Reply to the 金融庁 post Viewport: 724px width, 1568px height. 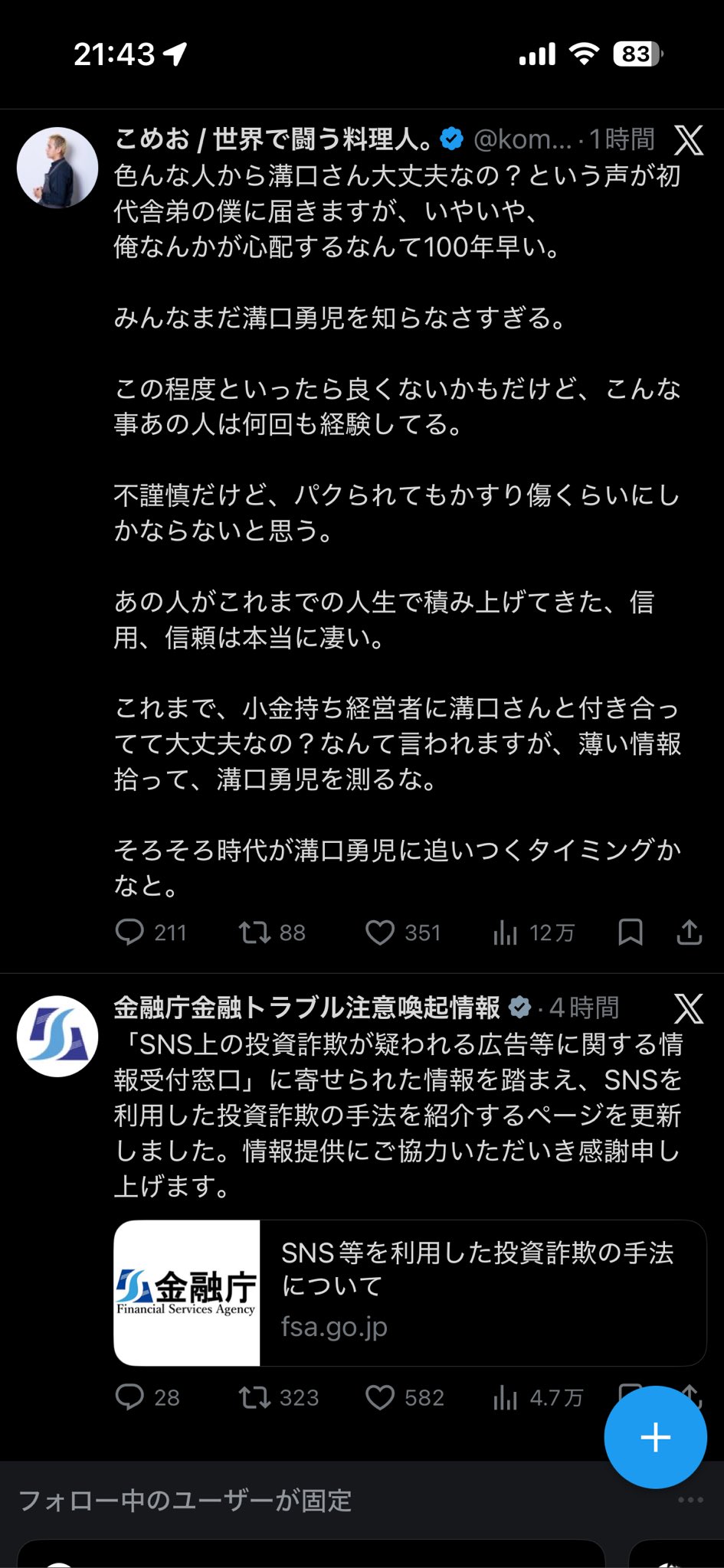point(129,1397)
